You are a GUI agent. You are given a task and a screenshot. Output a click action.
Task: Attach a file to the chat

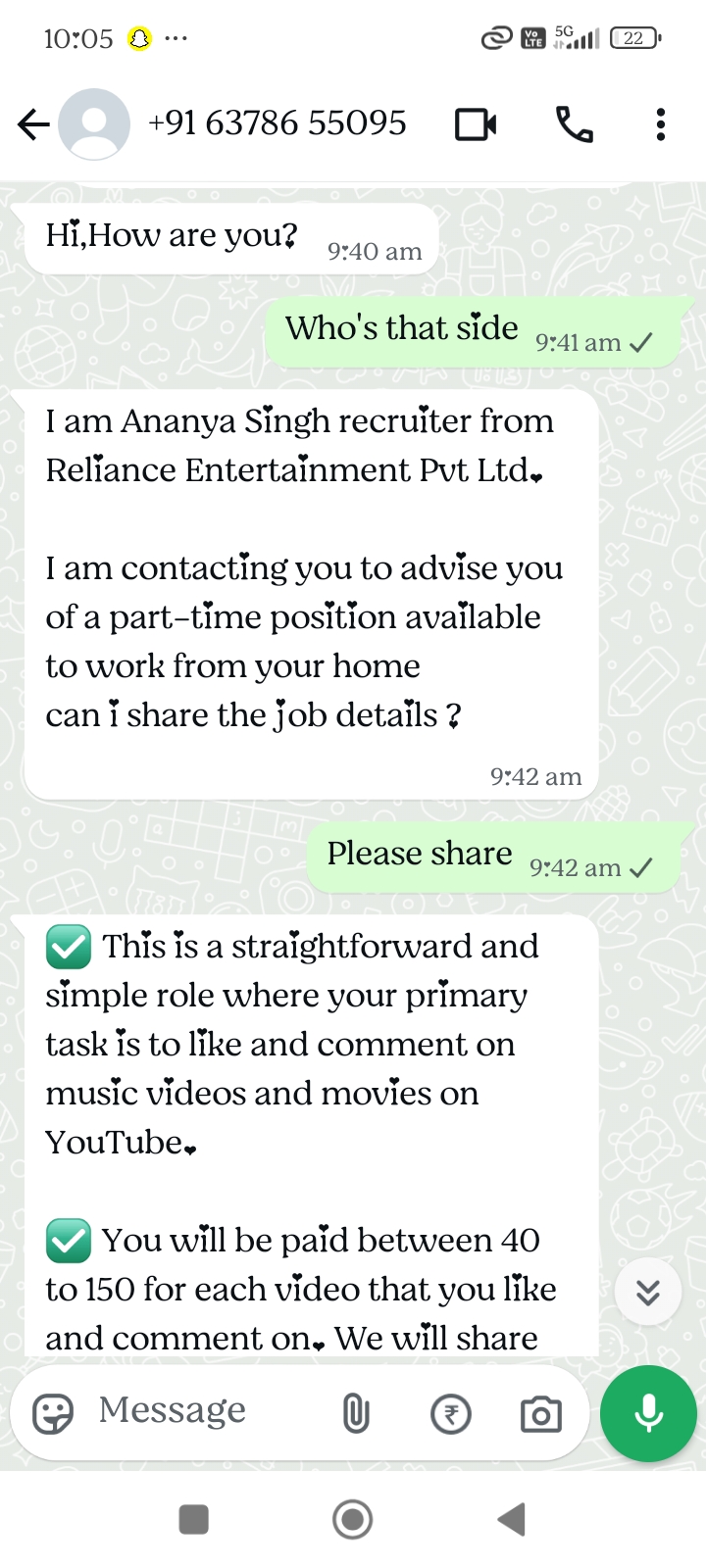coord(356,1414)
